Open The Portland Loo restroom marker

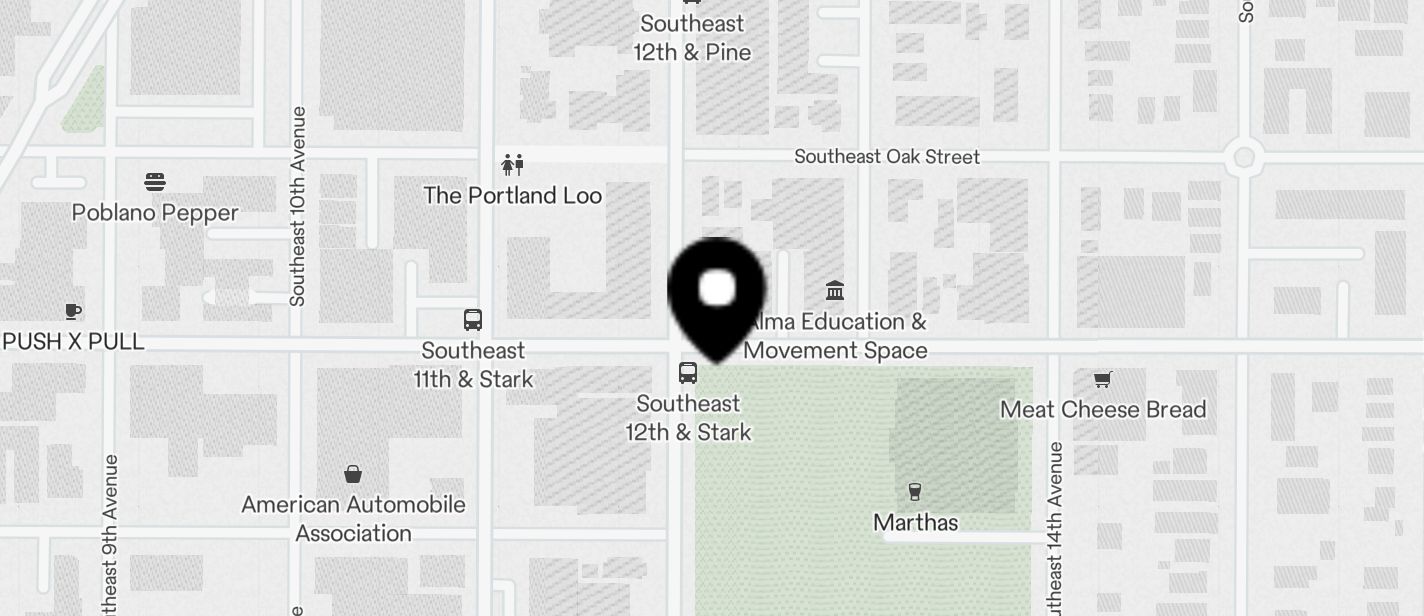pyautogui.click(x=512, y=165)
